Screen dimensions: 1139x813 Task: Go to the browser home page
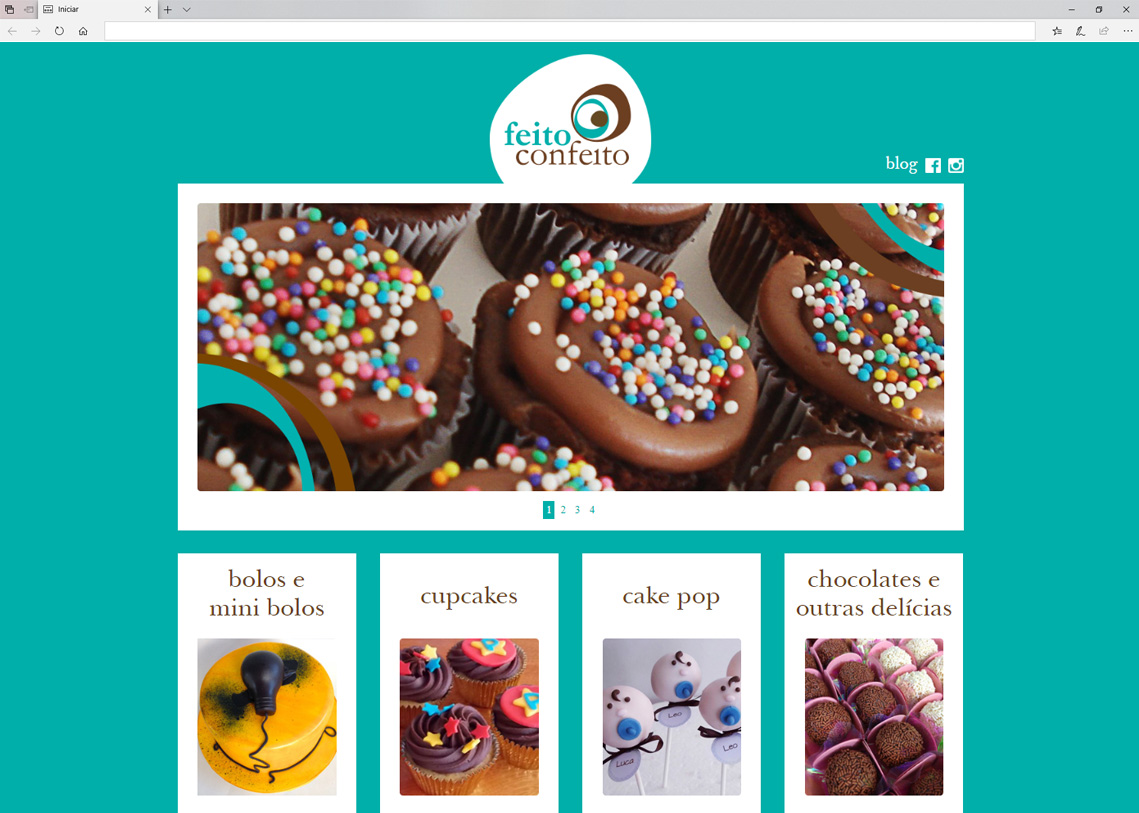pyautogui.click(x=83, y=31)
